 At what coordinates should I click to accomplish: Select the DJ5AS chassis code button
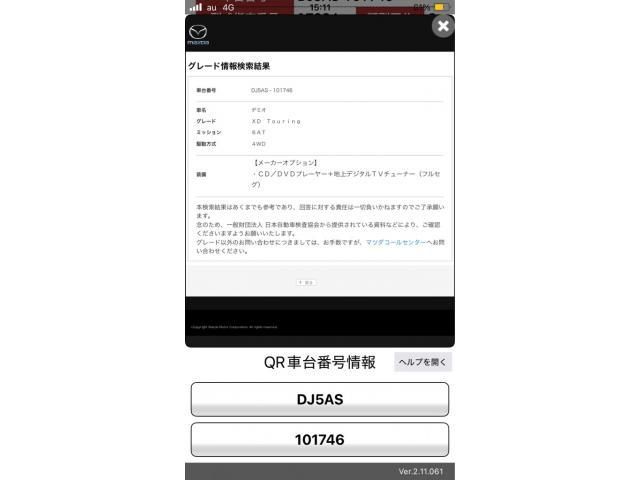point(320,399)
